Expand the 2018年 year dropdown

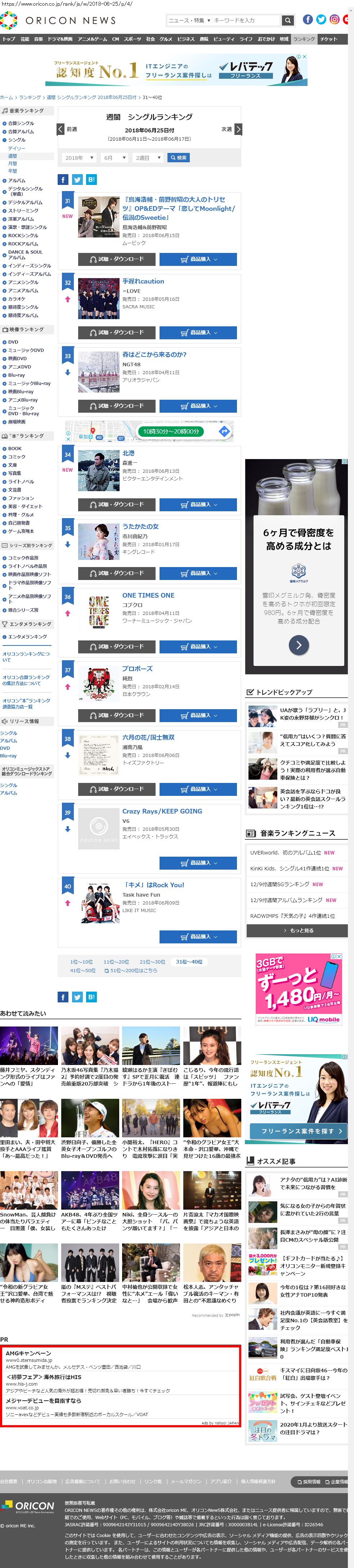coord(79,158)
